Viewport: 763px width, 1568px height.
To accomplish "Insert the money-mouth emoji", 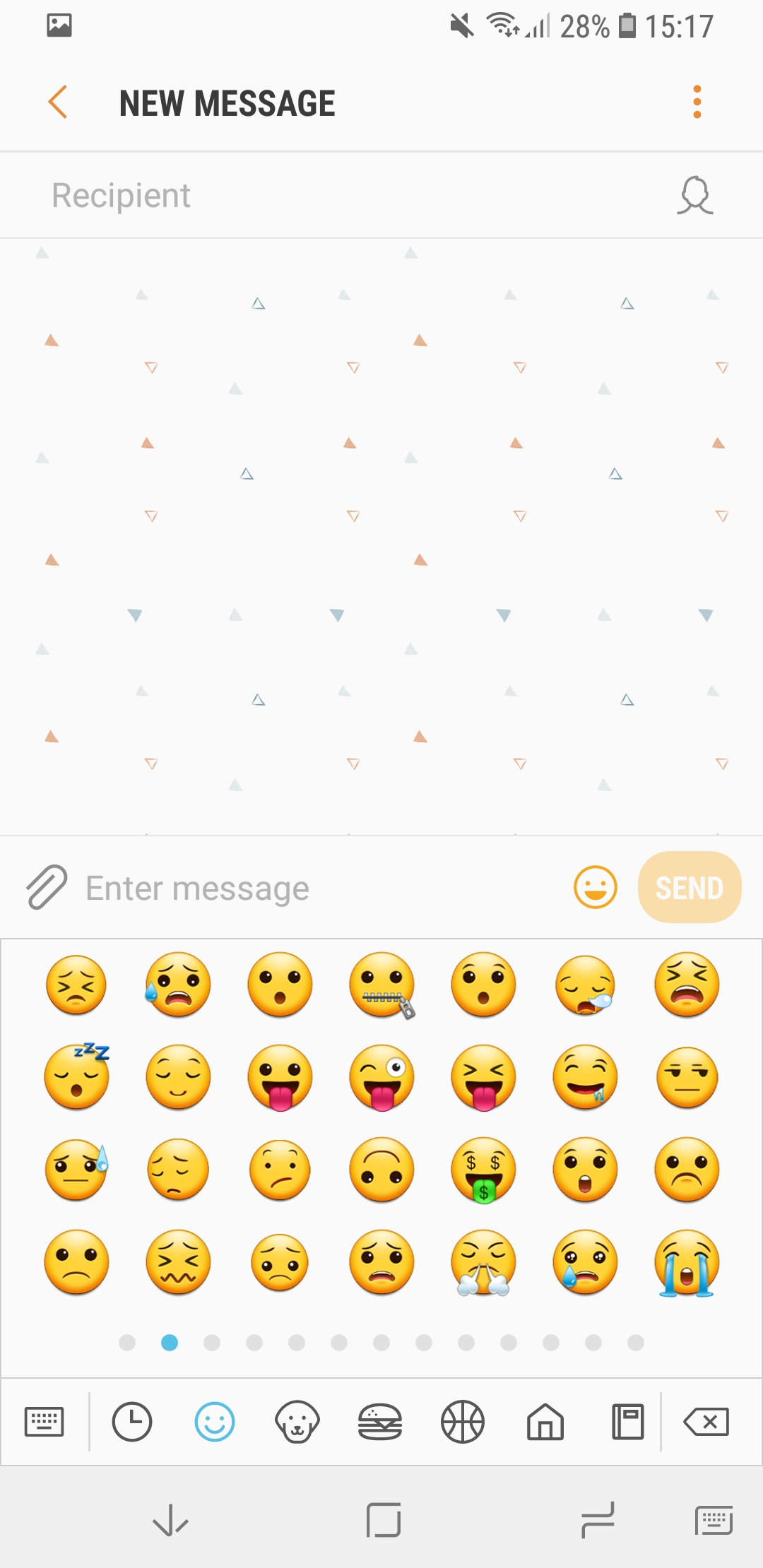I will (484, 1170).
